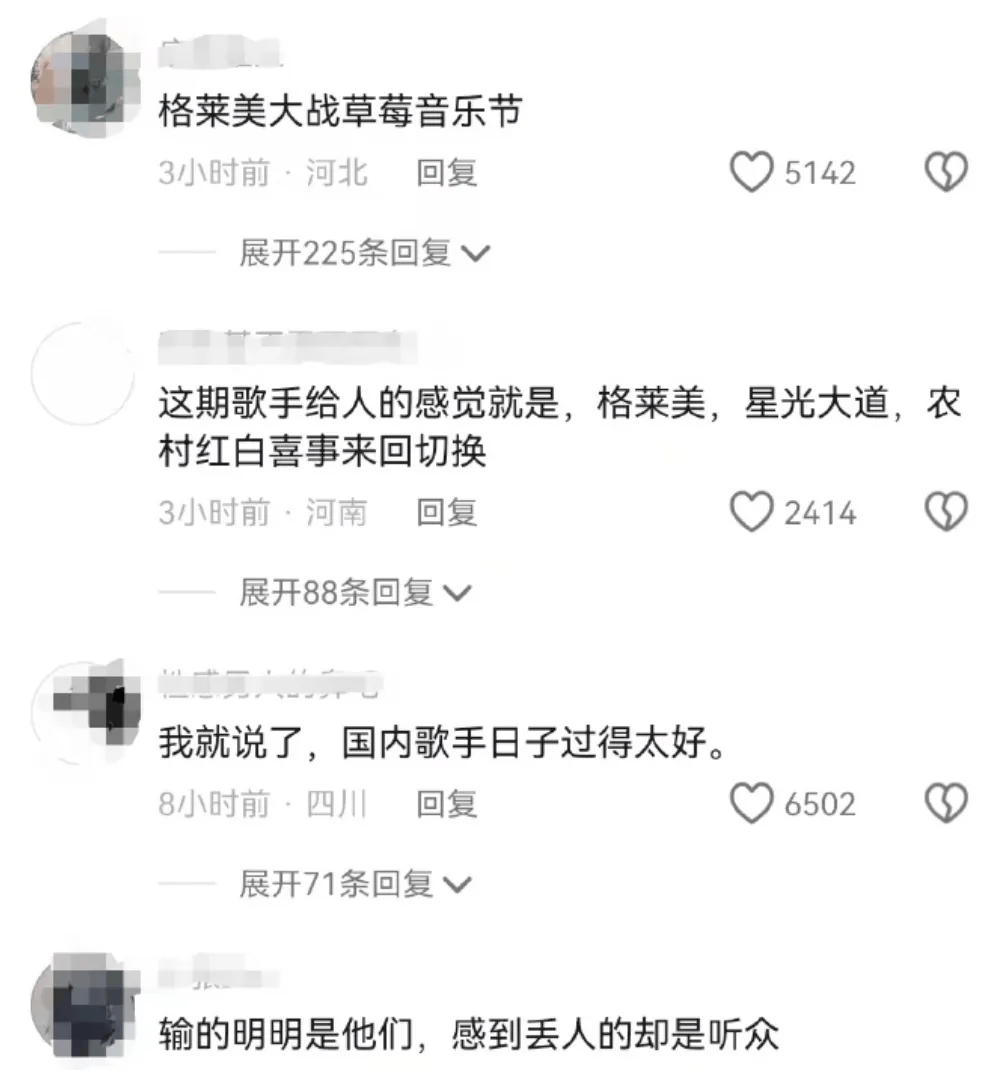
Task: Like the comment with 2414 likes
Action: (752, 513)
